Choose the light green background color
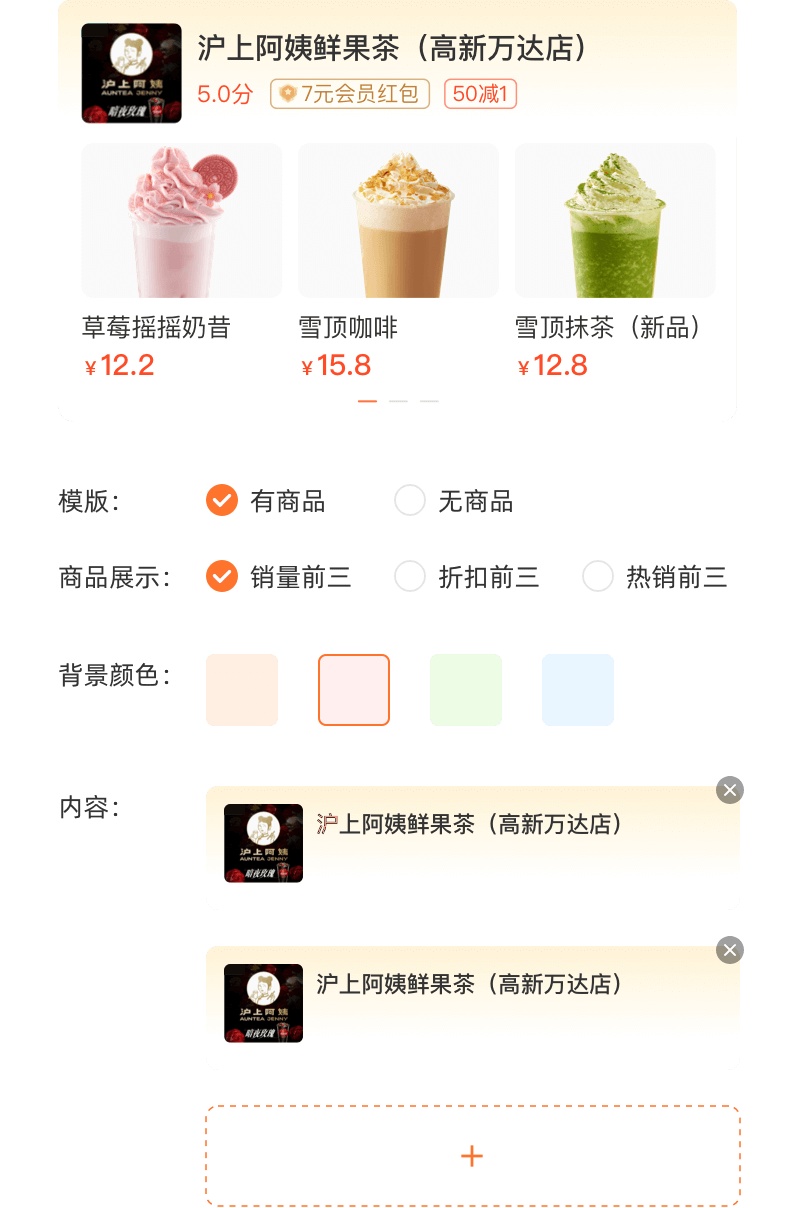The image size is (800, 1208). pyautogui.click(x=466, y=690)
